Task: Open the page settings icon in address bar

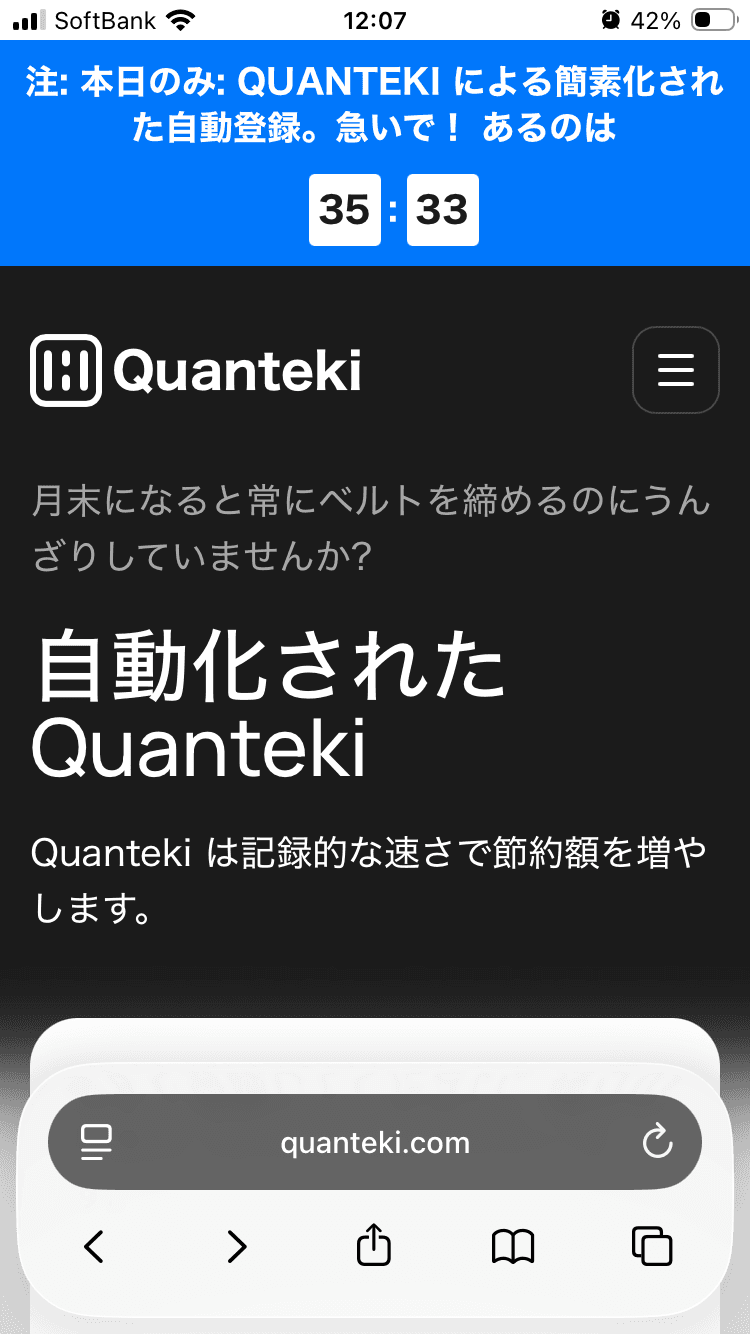Action: [96, 1142]
